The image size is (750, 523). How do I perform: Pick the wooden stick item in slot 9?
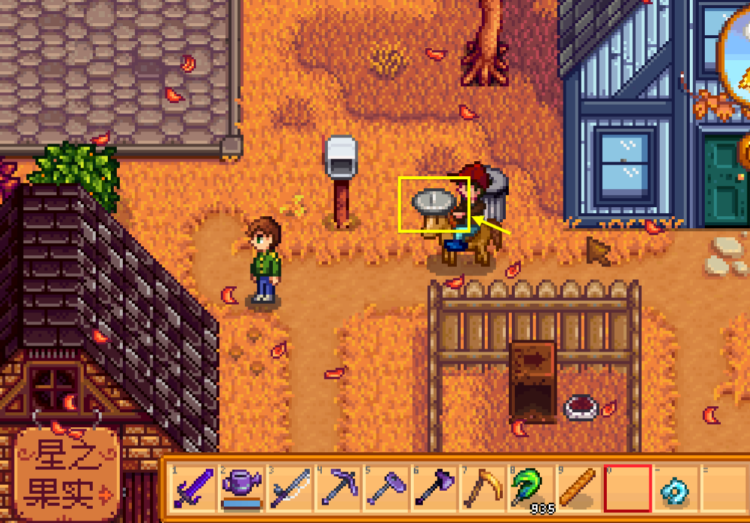coord(578,489)
